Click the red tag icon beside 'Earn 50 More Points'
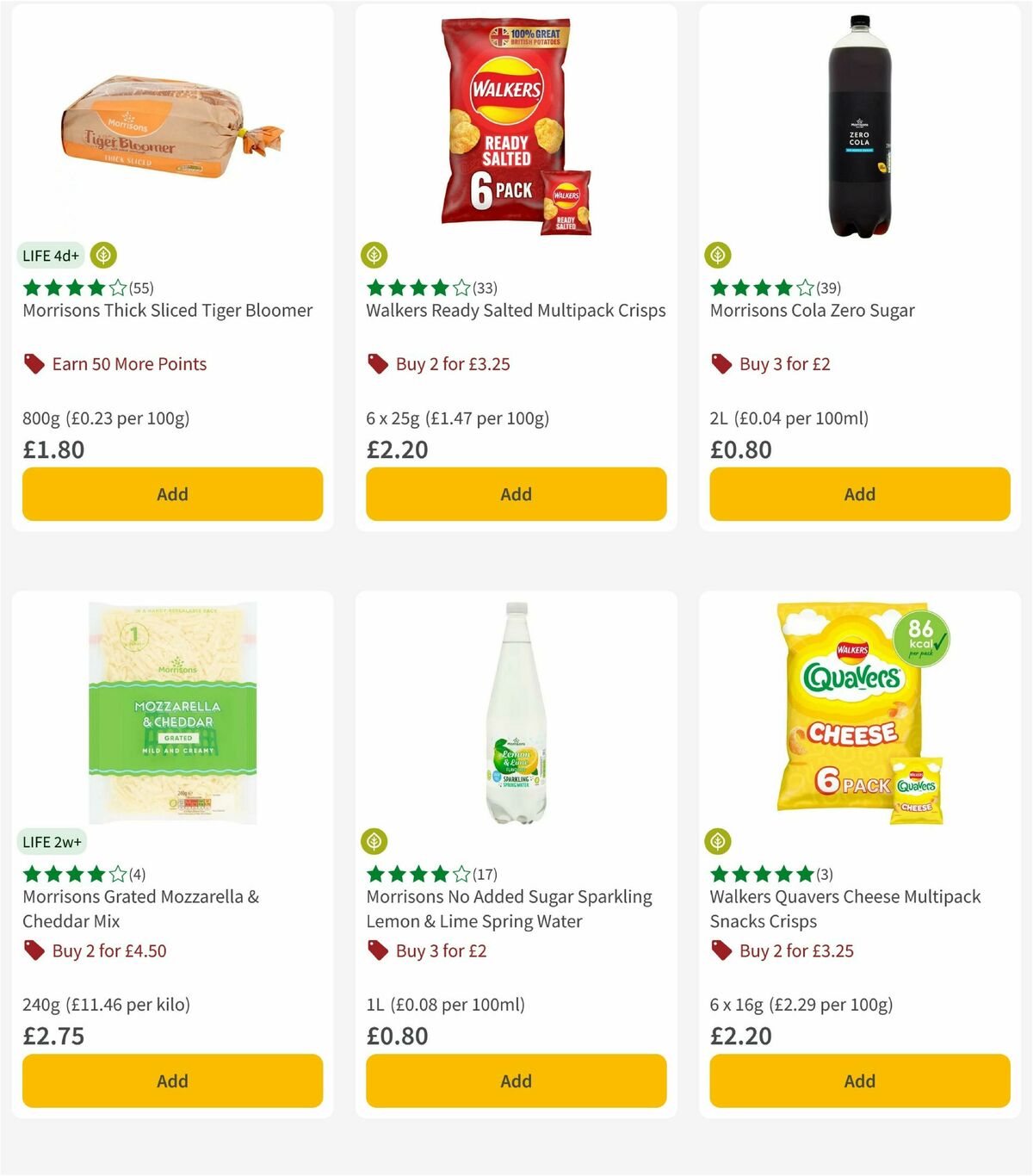The width and height of the screenshot is (1033, 1176). point(34,364)
